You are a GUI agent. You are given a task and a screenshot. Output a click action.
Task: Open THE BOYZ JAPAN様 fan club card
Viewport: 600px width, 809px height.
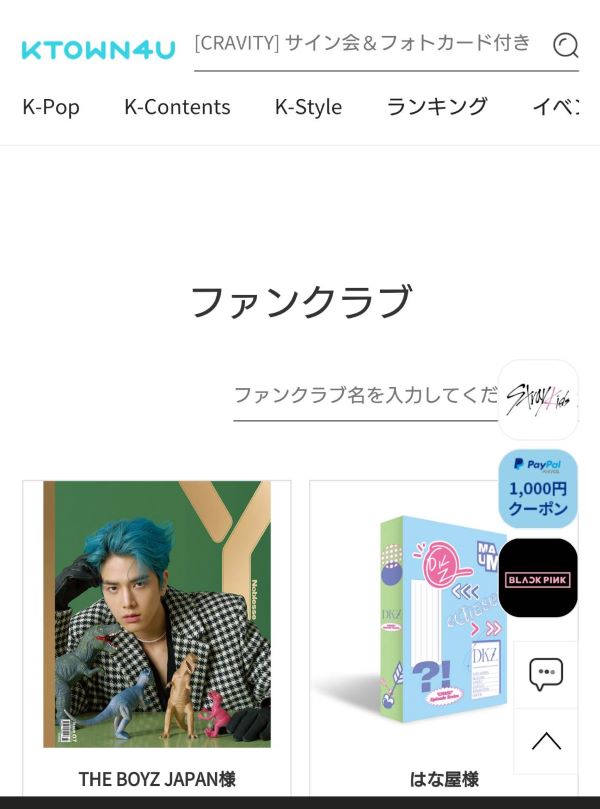click(157, 630)
